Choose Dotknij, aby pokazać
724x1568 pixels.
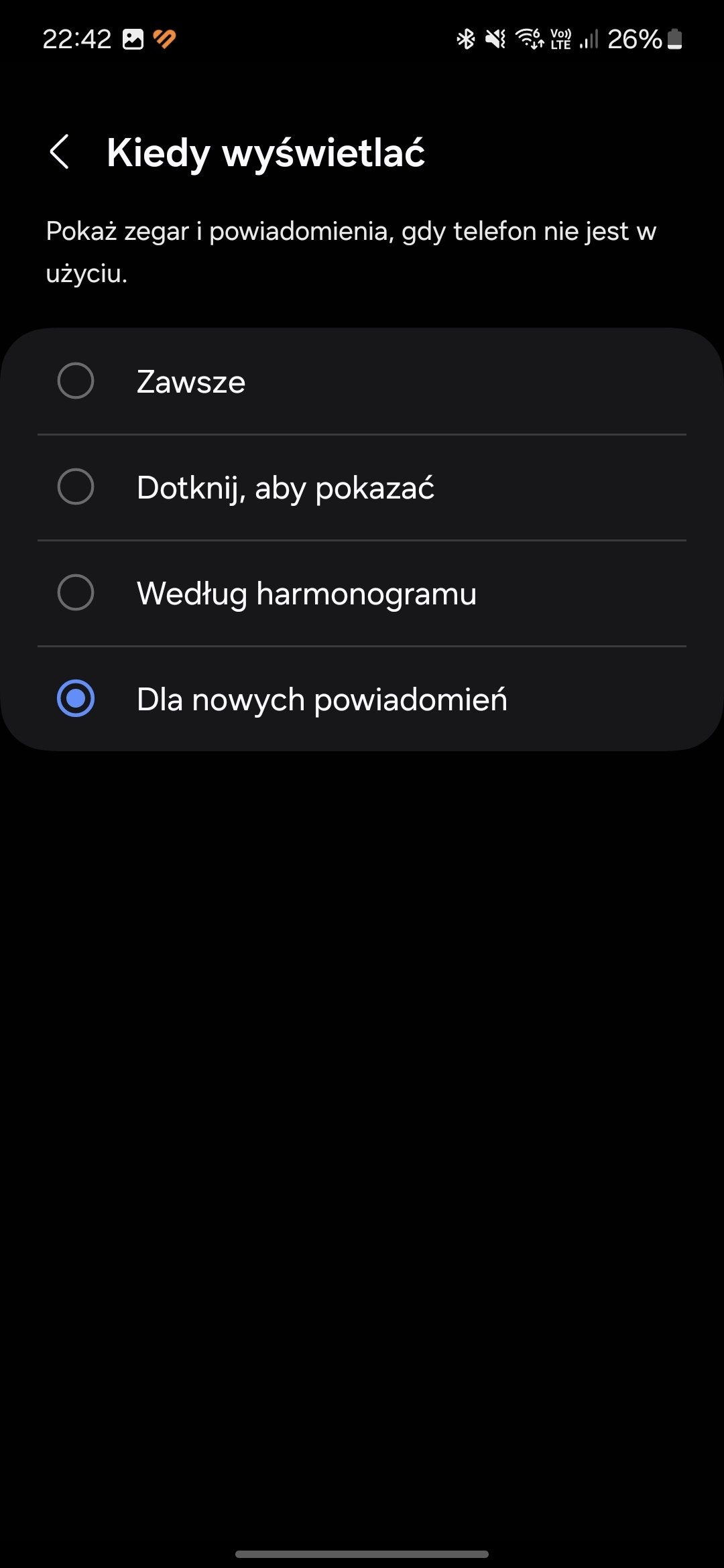[362, 487]
